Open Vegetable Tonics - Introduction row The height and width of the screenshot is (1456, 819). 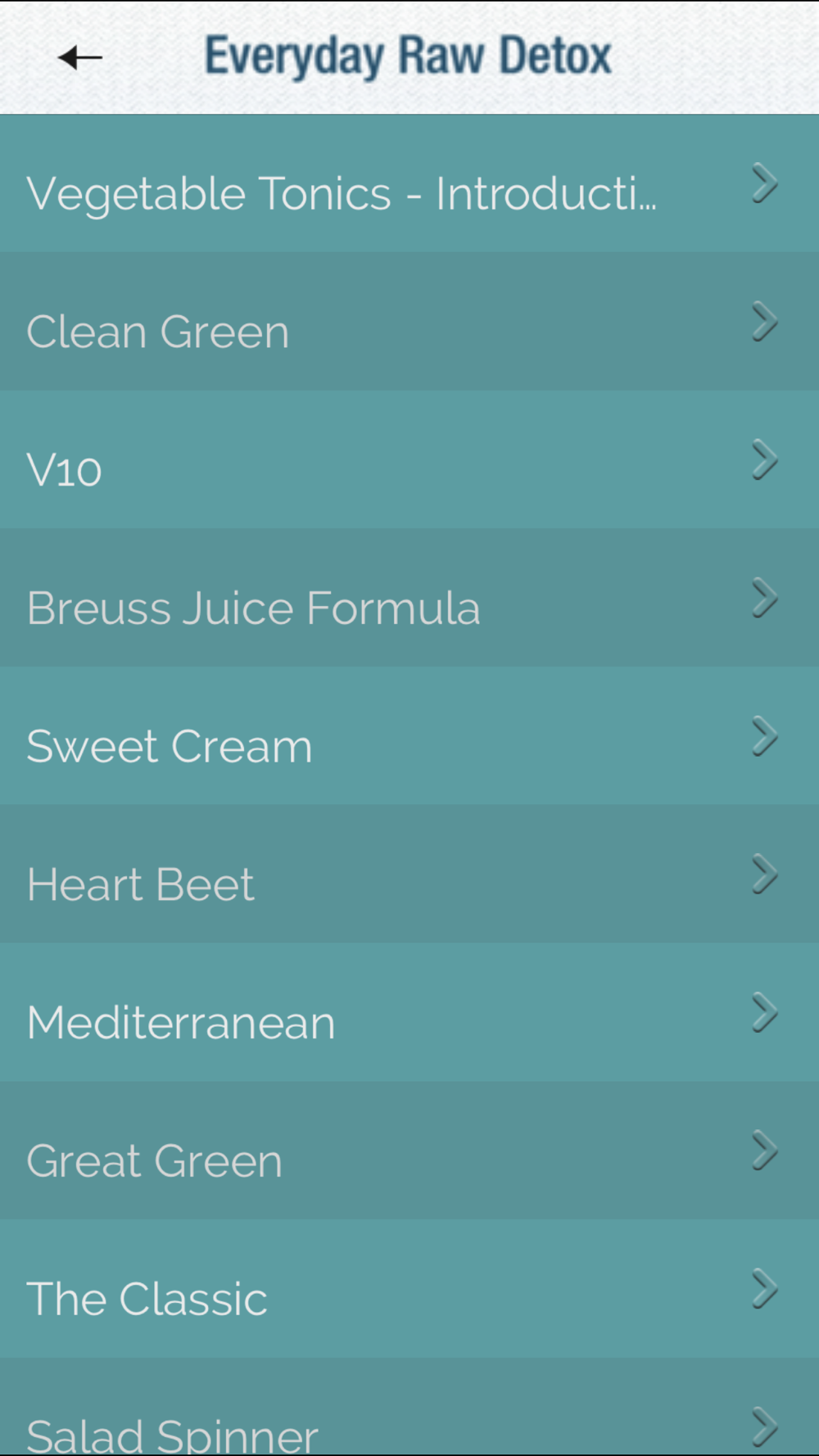pos(409,183)
